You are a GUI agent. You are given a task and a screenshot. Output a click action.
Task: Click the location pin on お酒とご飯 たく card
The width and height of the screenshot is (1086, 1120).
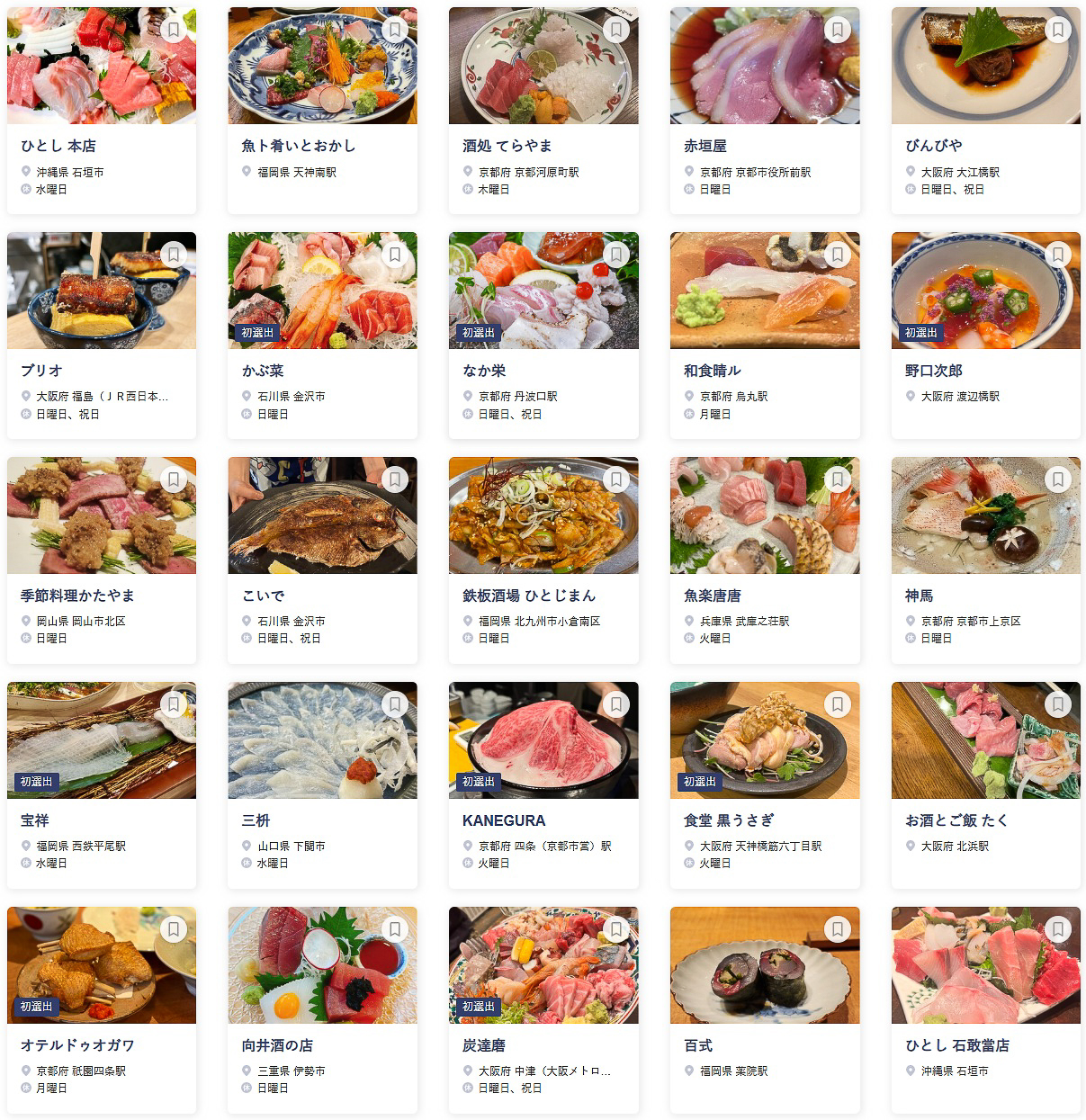tap(910, 846)
